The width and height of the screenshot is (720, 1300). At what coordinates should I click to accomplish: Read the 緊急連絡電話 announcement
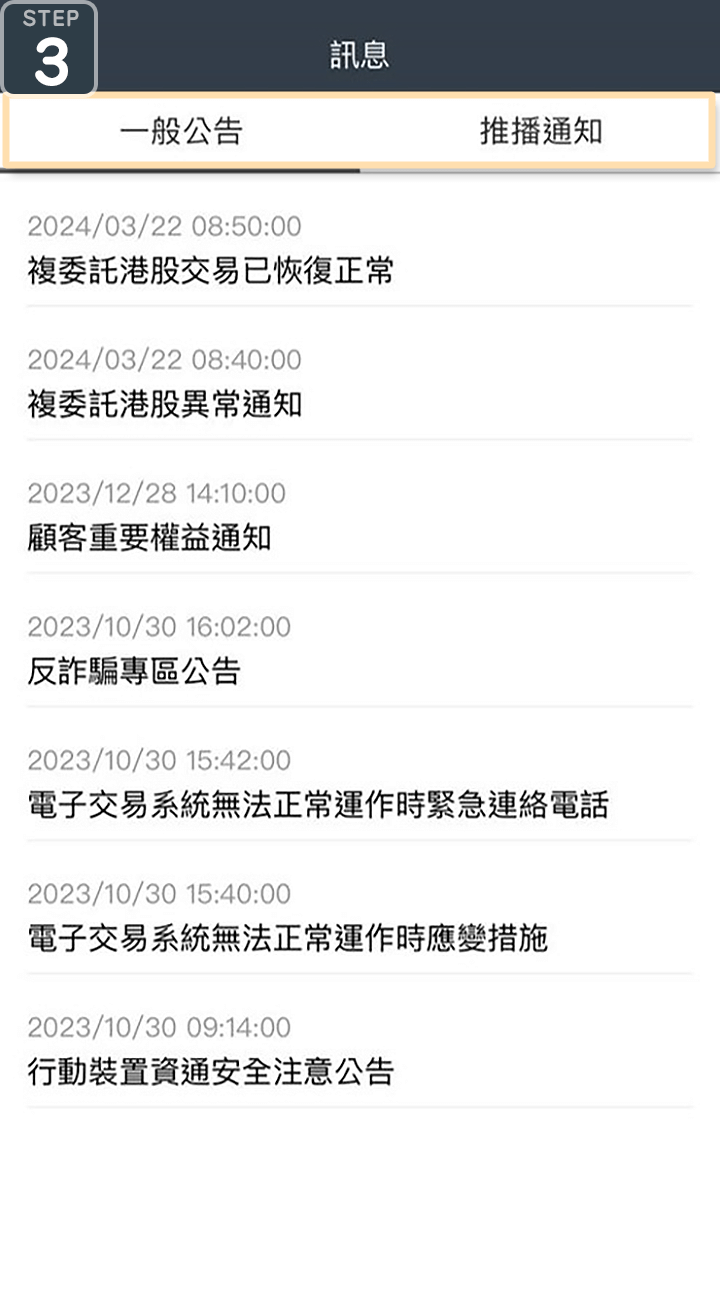coord(318,805)
